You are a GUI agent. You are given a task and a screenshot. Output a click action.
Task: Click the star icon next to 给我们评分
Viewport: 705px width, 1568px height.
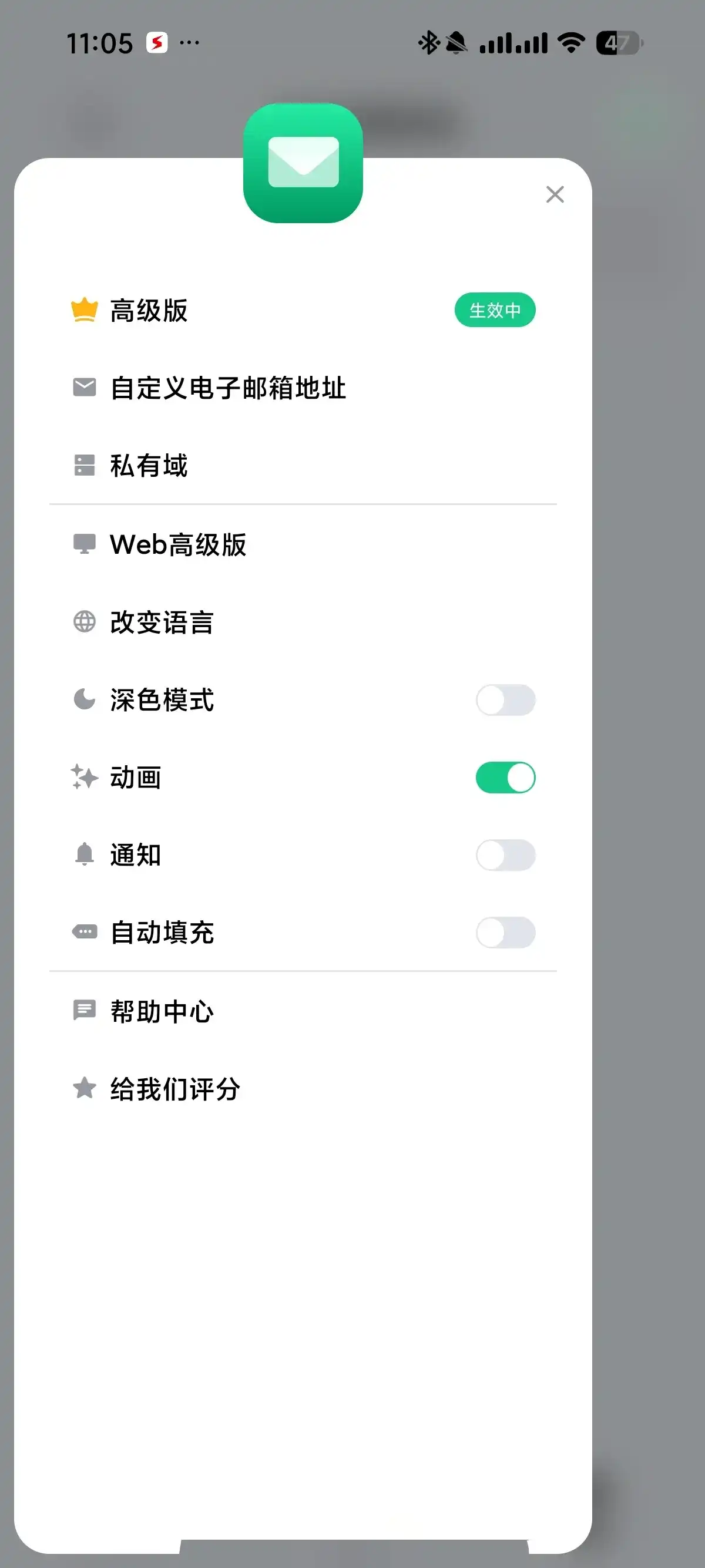[84, 1088]
